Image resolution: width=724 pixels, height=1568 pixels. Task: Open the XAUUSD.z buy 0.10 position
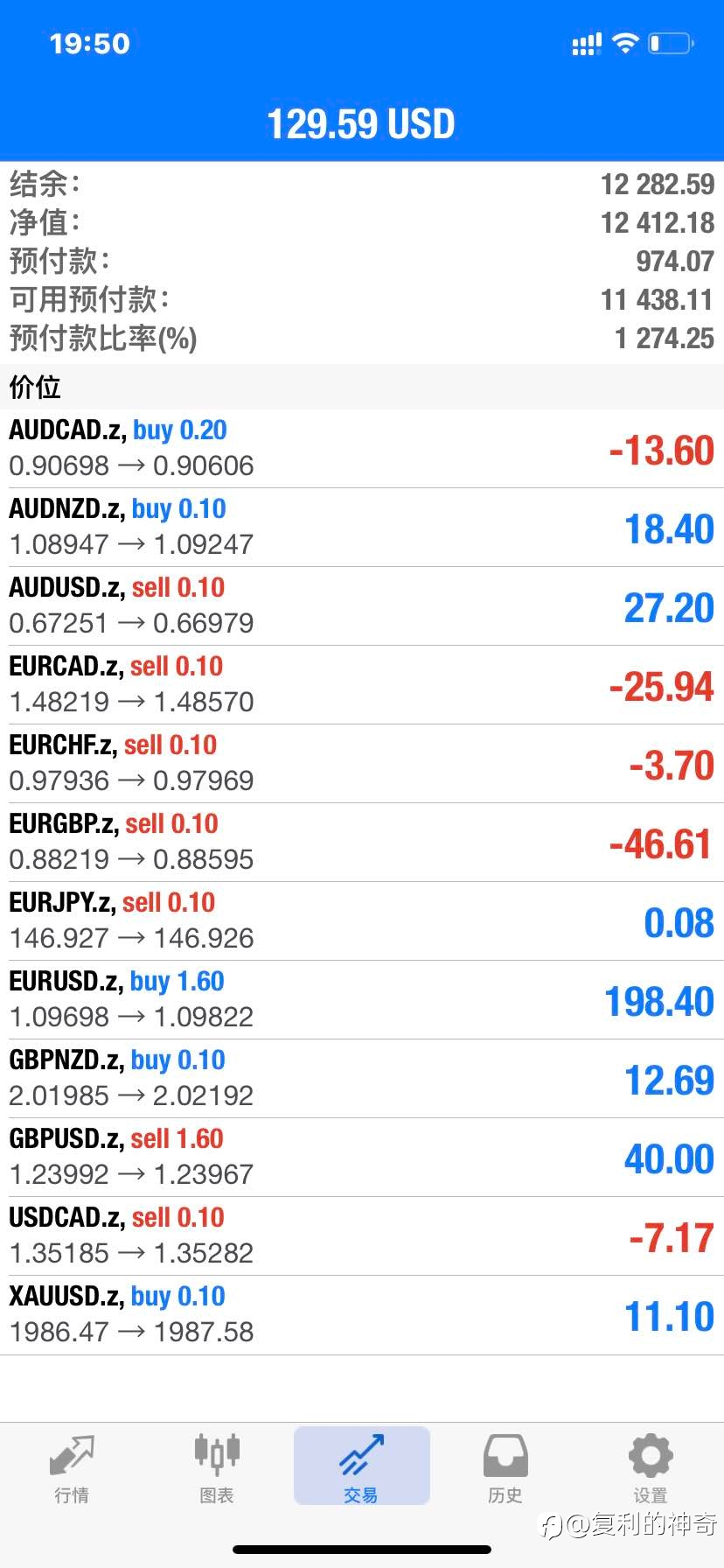click(362, 1315)
